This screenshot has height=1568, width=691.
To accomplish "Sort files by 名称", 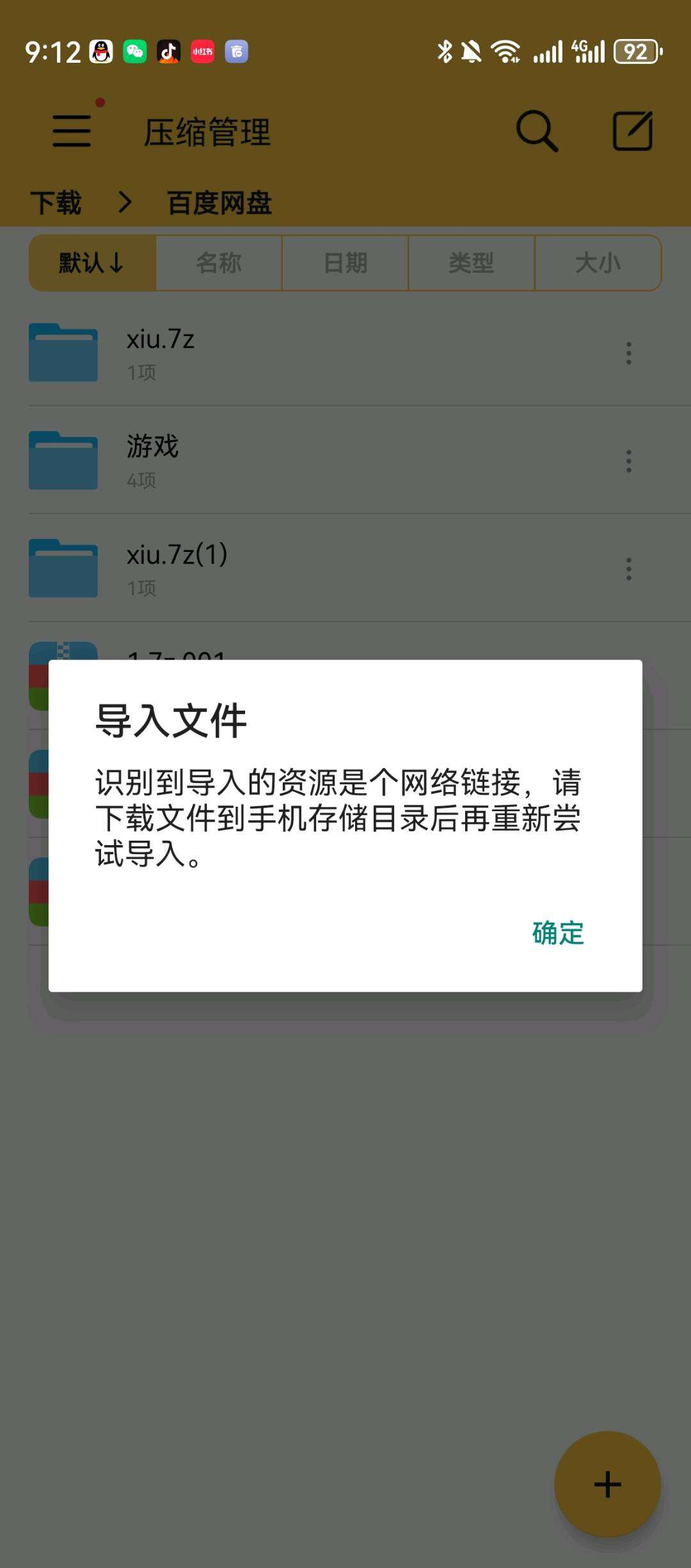I will coord(219,263).
